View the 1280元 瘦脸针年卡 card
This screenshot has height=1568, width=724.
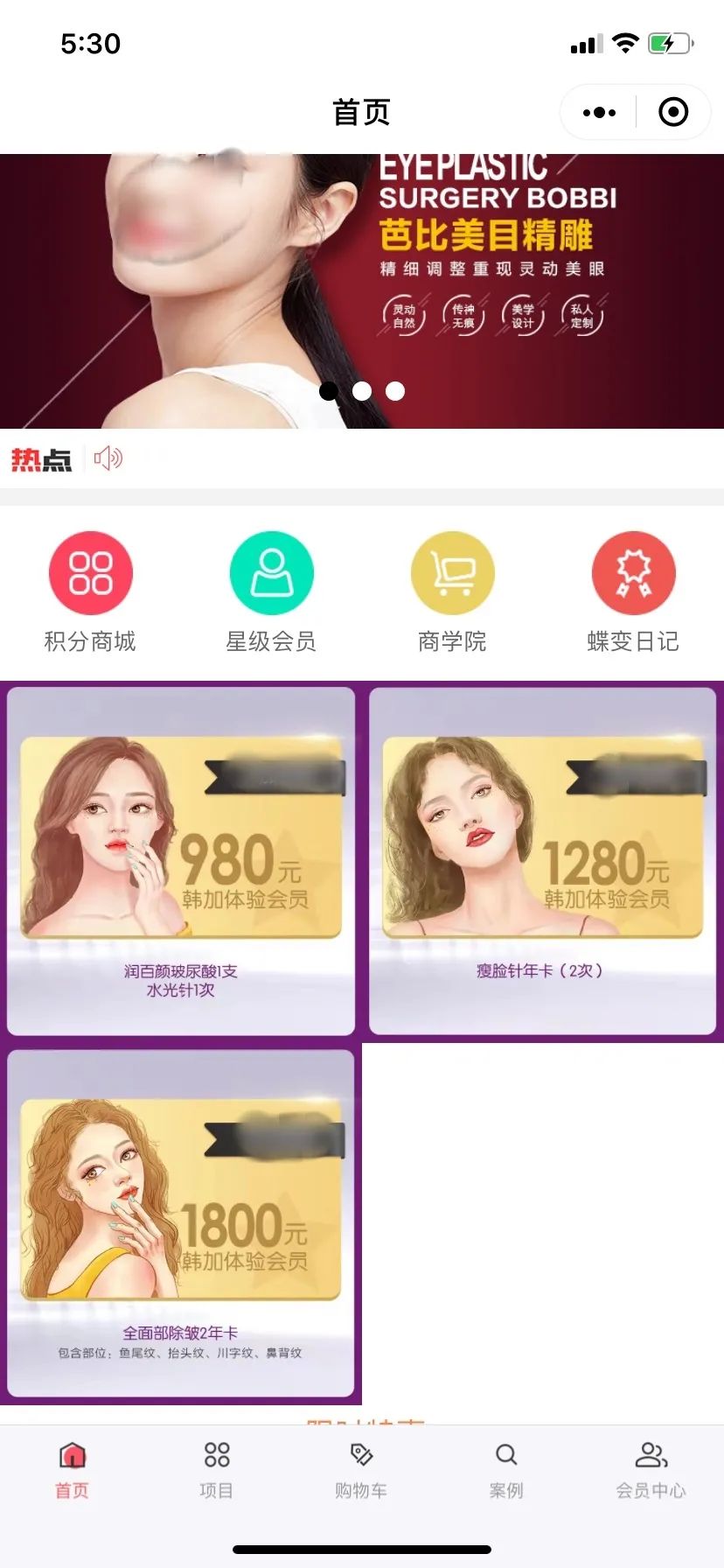click(x=542, y=860)
